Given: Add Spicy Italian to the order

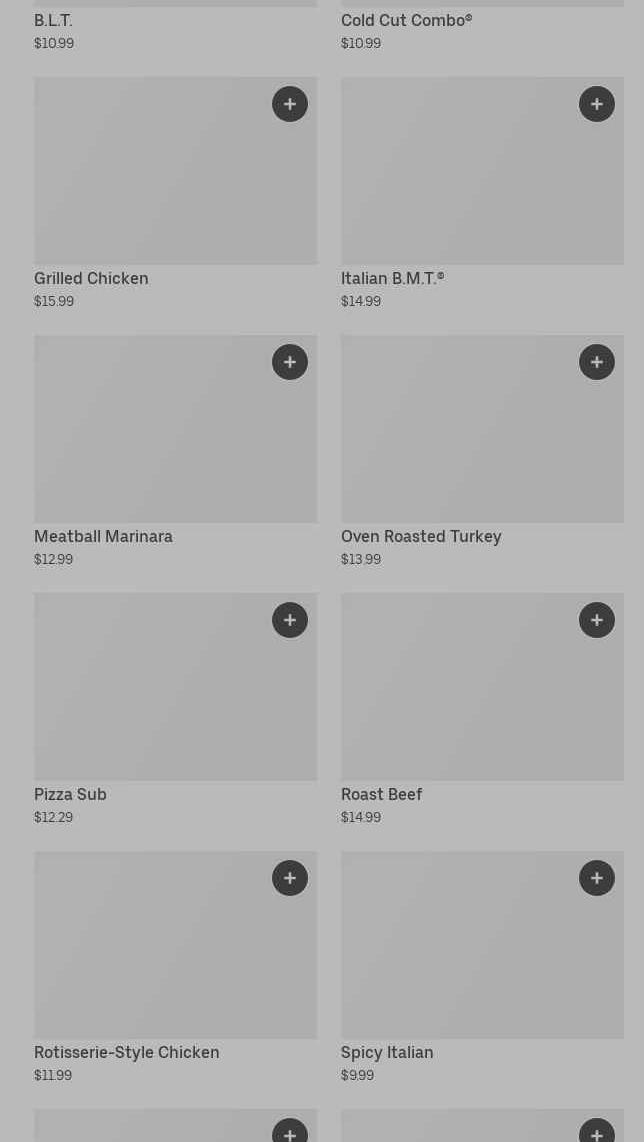Looking at the screenshot, I should (597, 878).
